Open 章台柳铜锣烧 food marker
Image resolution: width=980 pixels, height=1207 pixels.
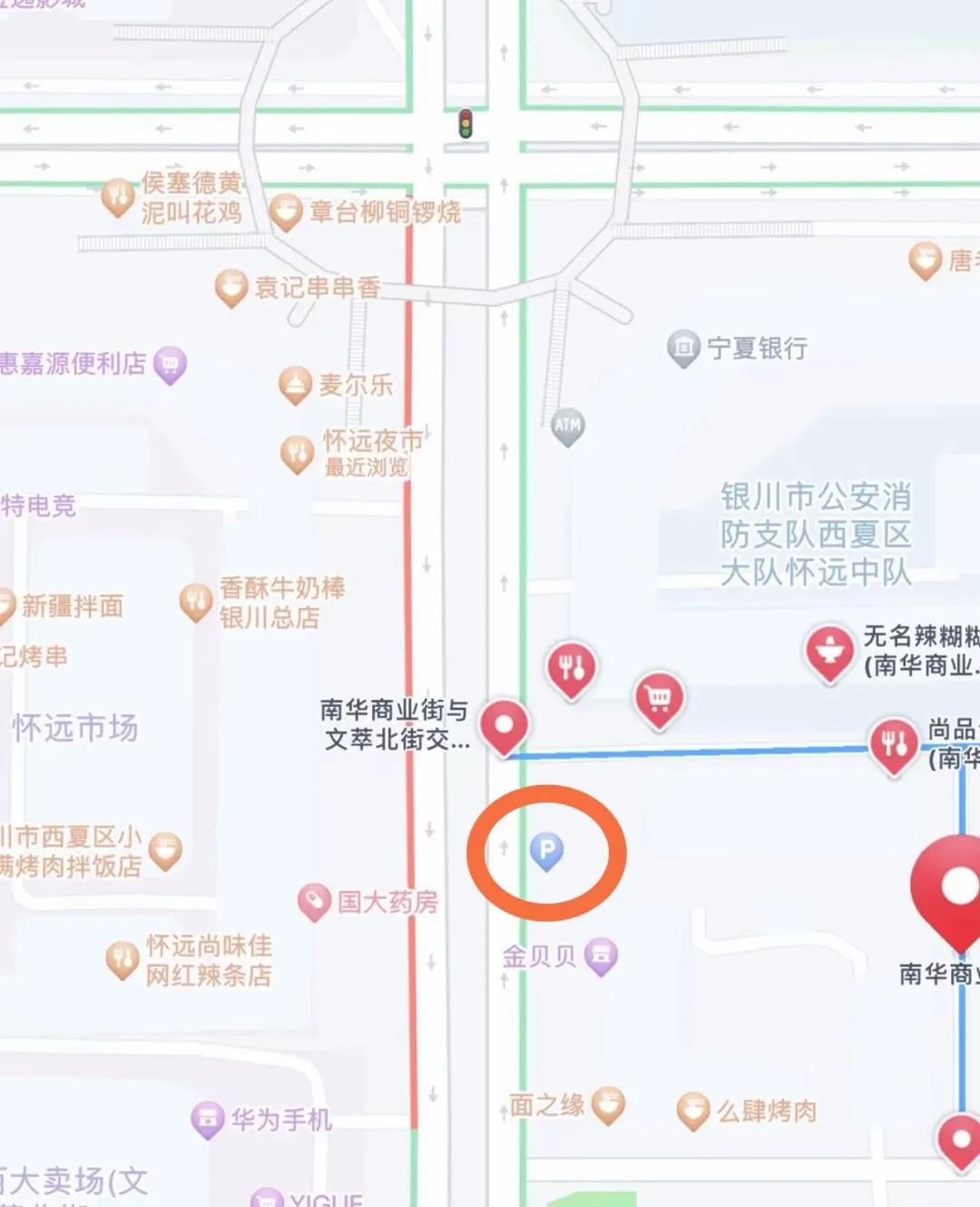click(x=286, y=211)
